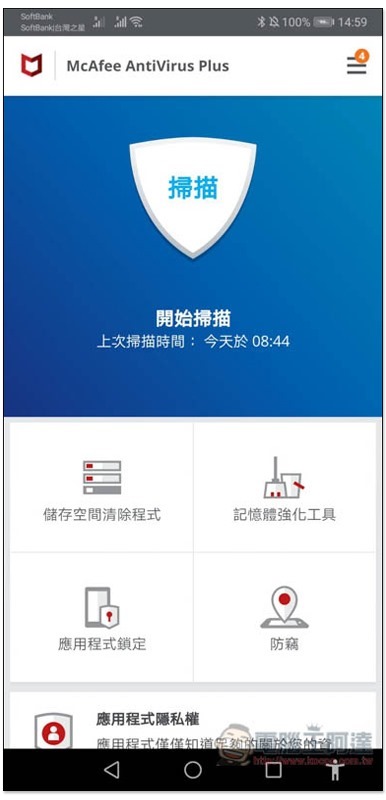Open the 應用程式隱私權 card
The image size is (386, 800).
coord(193,722)
